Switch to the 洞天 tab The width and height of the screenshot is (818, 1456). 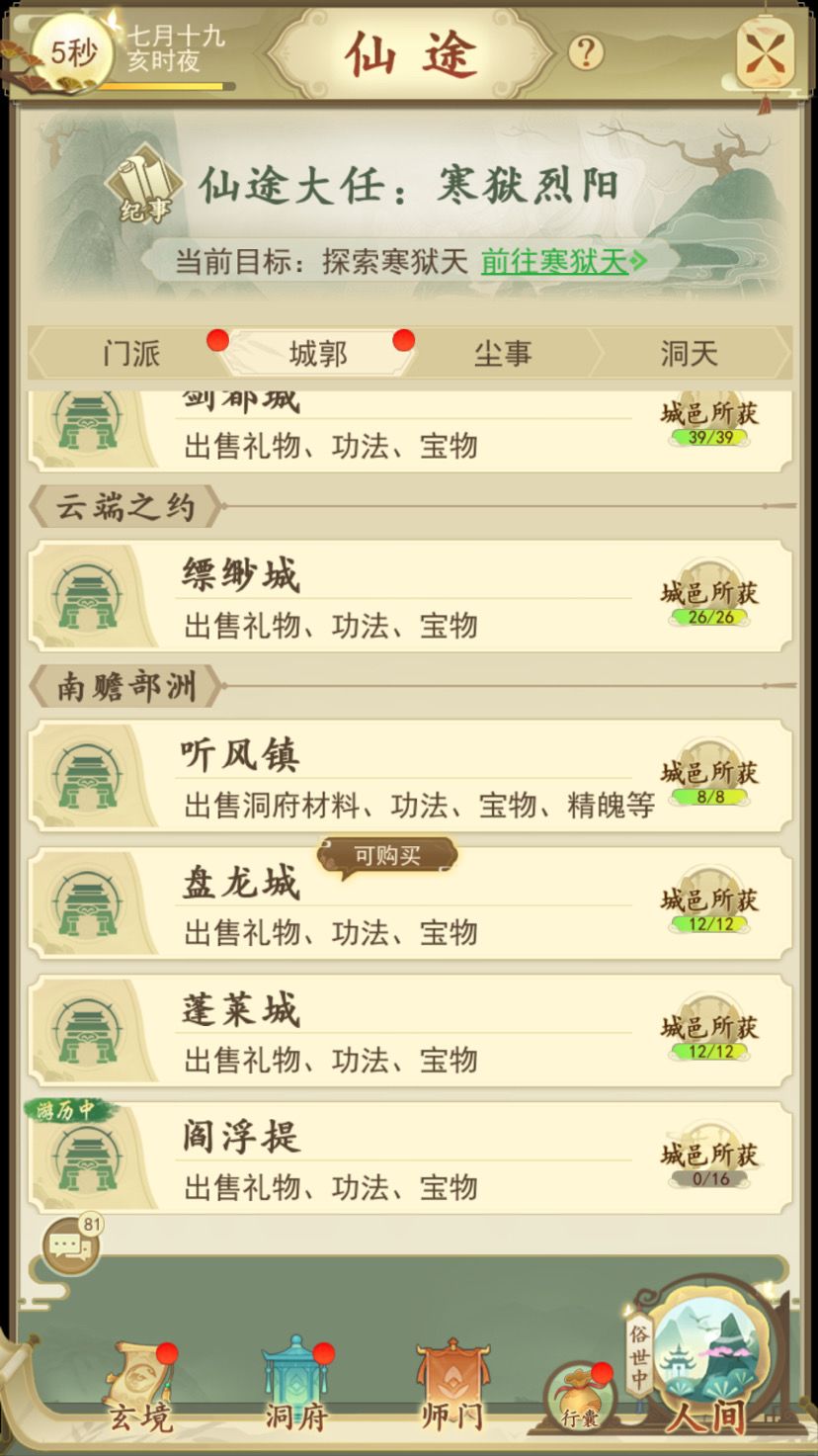pos(688,354)
